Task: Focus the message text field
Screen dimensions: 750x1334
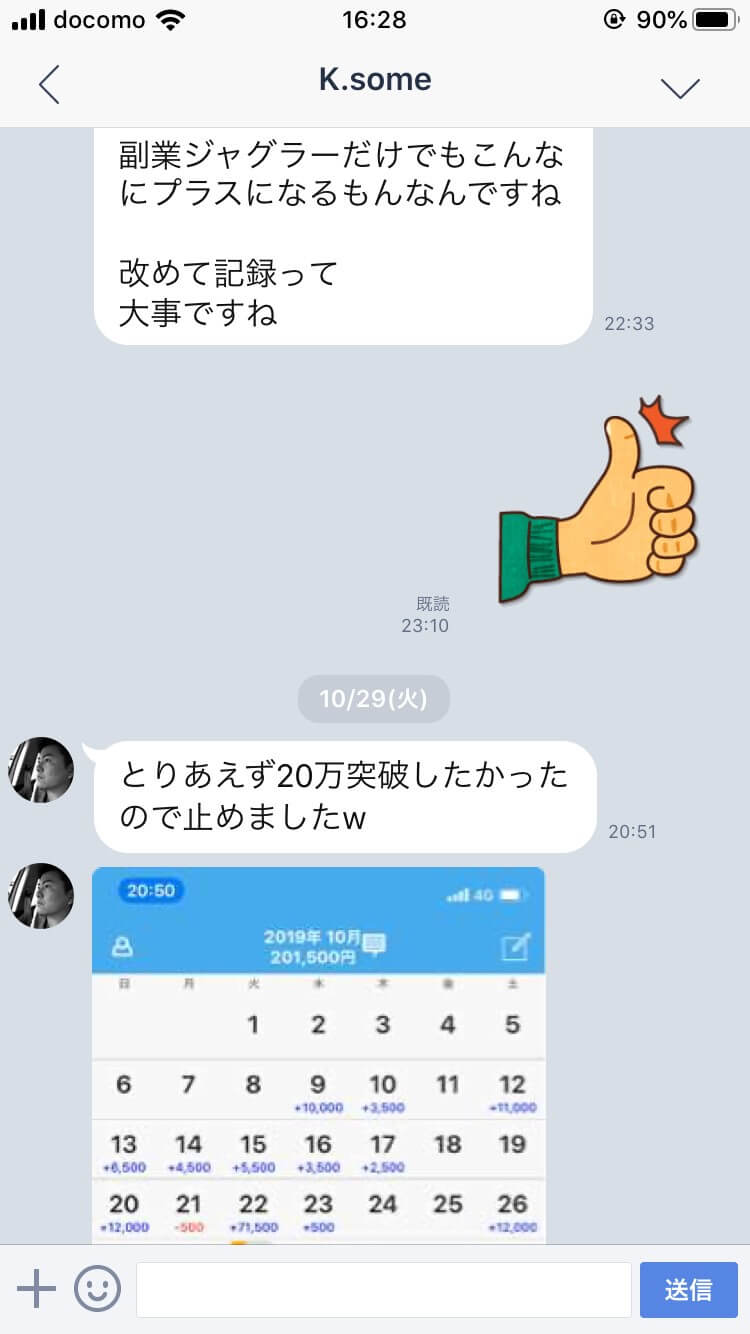Action: [383, 1289]
